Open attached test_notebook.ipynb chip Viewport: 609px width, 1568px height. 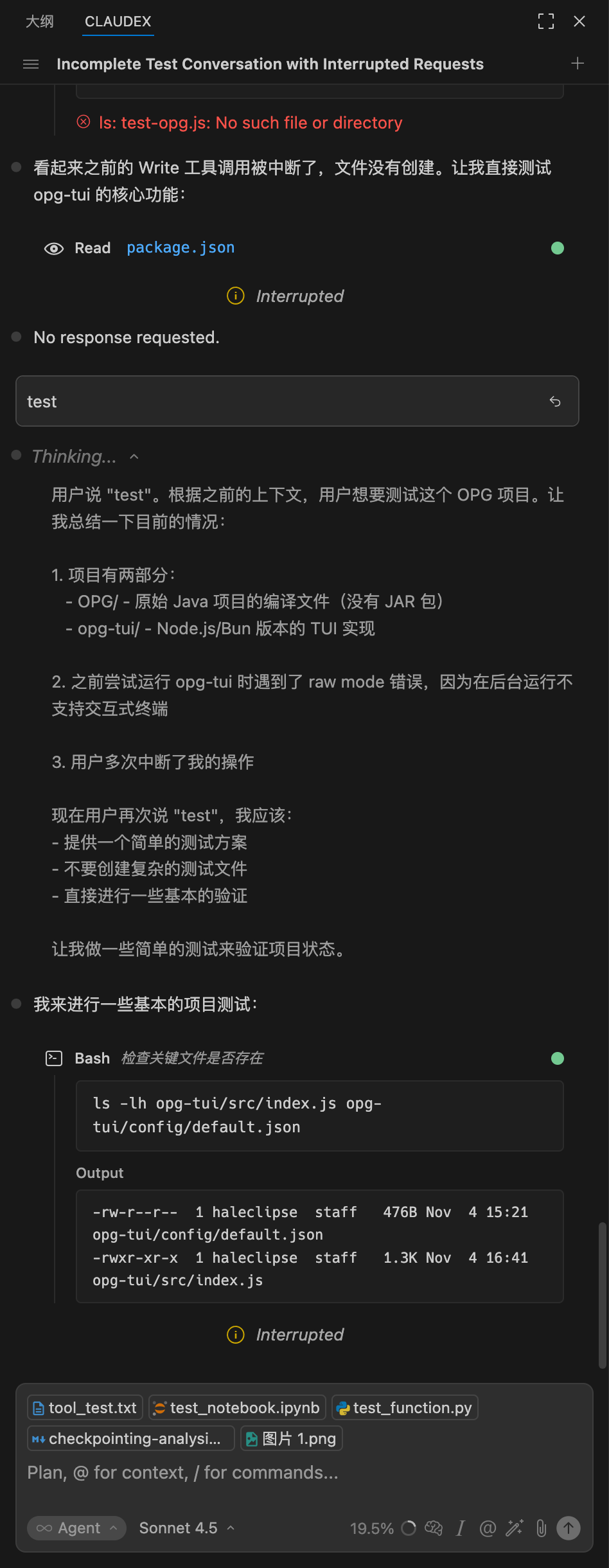pos(237,1407)
